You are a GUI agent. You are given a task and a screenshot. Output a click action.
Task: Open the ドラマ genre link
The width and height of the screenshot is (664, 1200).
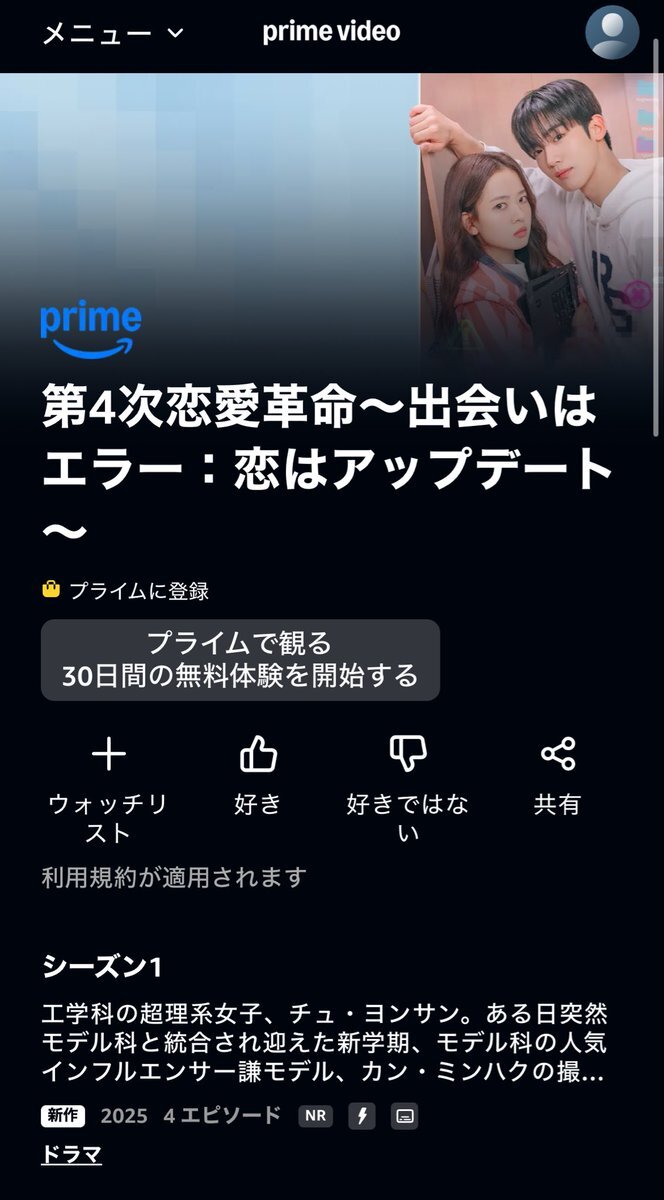pyautogui.click(x=71, y=1155)
